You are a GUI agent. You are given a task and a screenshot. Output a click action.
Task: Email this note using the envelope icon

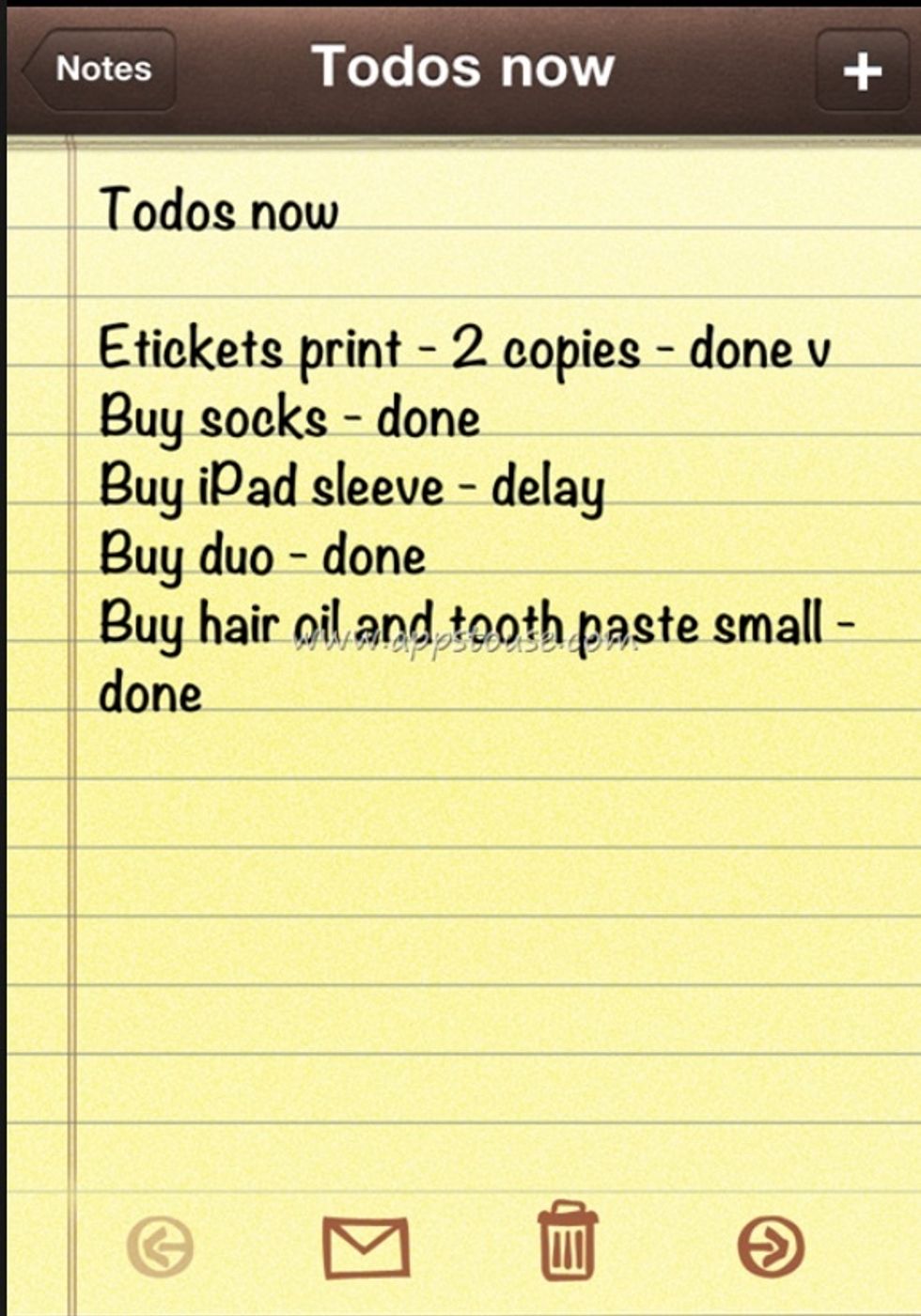click(366, 1247)
